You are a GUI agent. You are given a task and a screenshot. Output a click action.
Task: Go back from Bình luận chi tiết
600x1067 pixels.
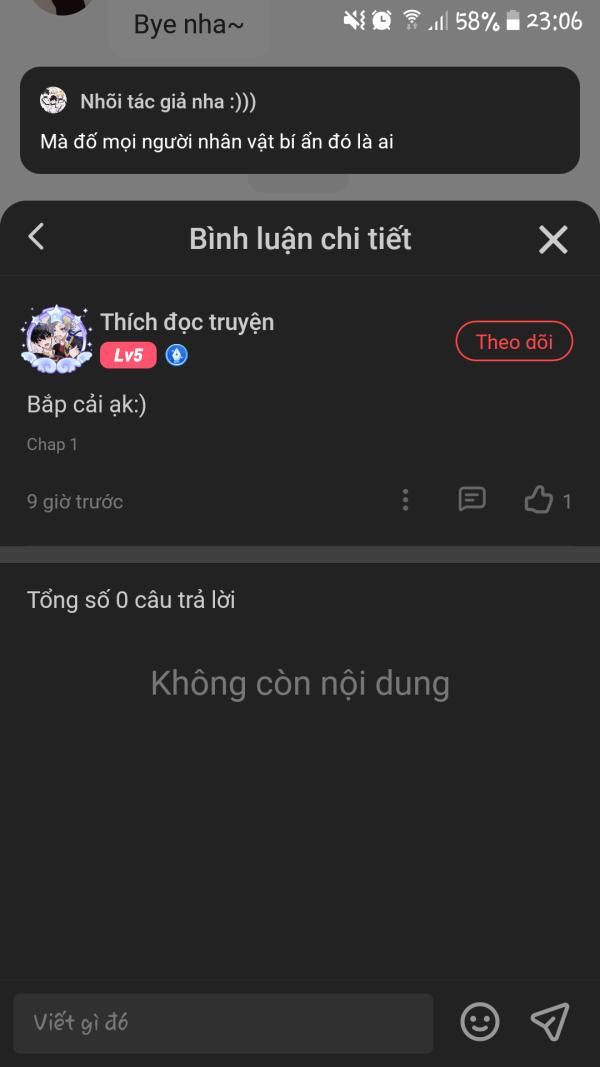(36, 237)
